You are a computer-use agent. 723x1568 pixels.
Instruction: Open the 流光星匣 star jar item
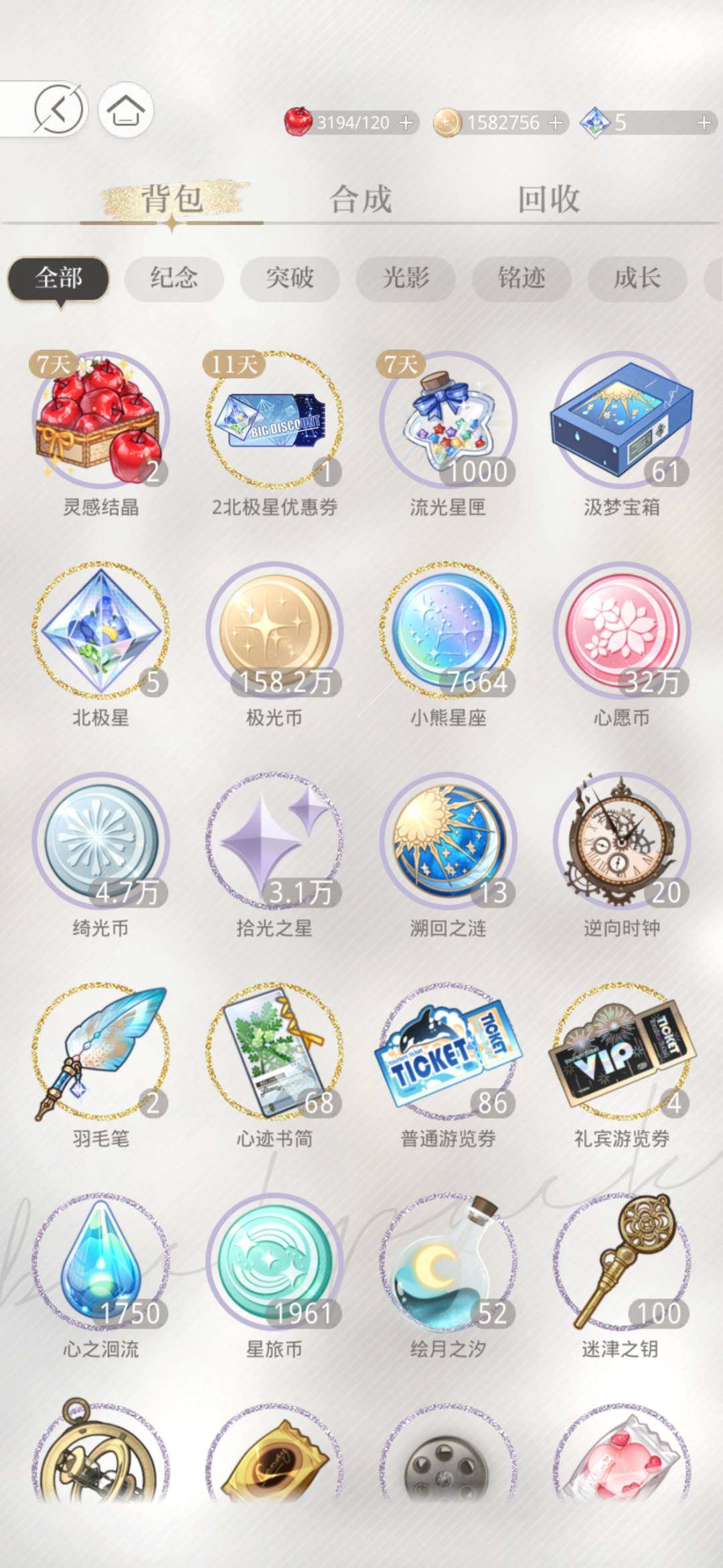pyautogui.click(x=448, y=421)
